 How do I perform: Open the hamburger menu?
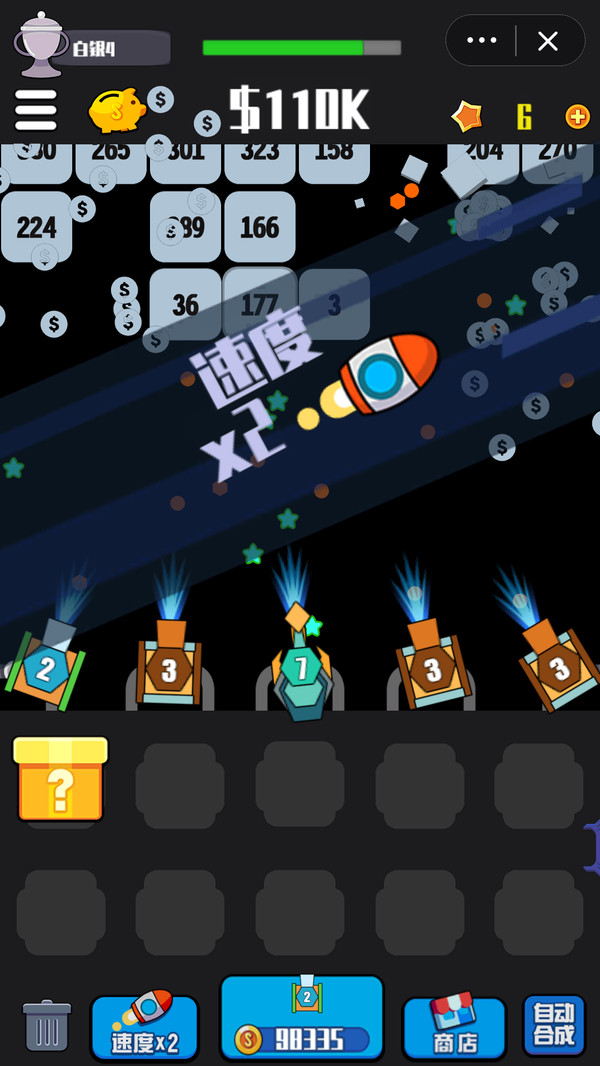tap(36, 110)
